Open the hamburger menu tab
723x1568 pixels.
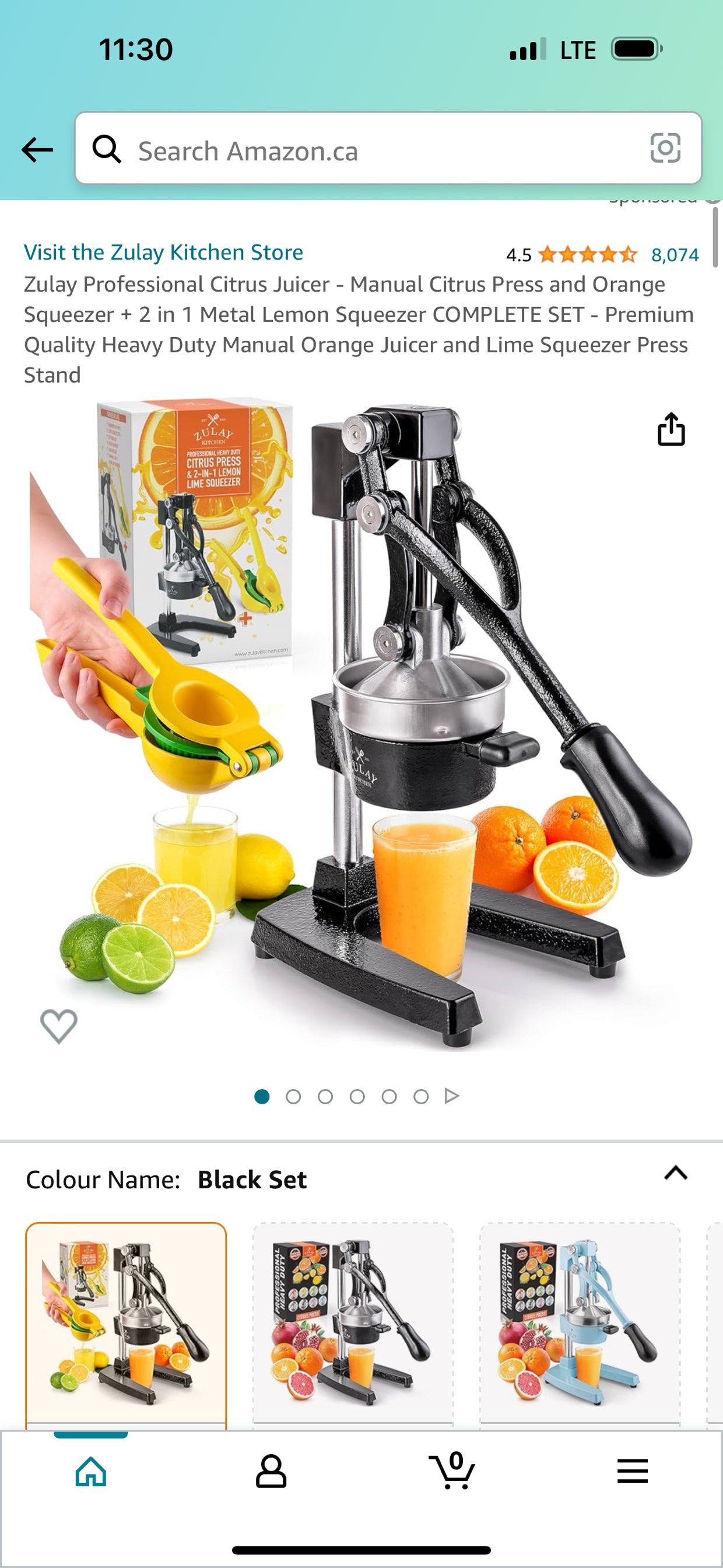pyautogui.click(x=632, y=1472)
